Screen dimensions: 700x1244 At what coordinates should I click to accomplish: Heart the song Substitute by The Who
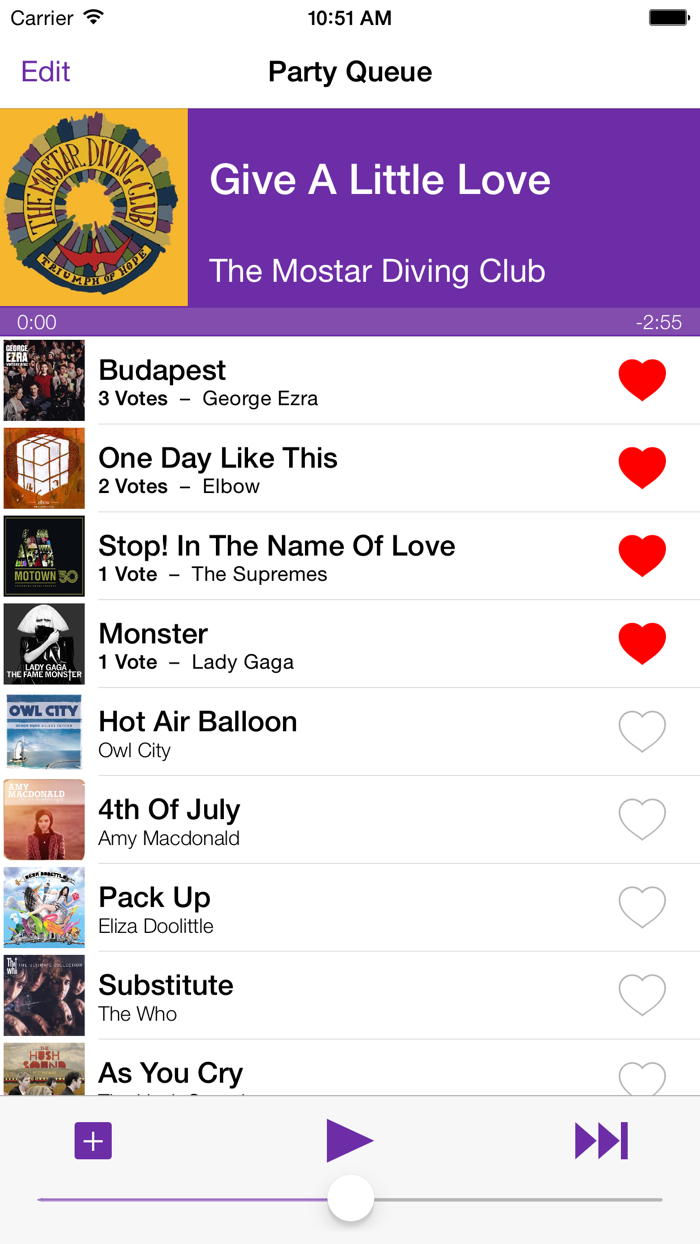click(642, 996)
